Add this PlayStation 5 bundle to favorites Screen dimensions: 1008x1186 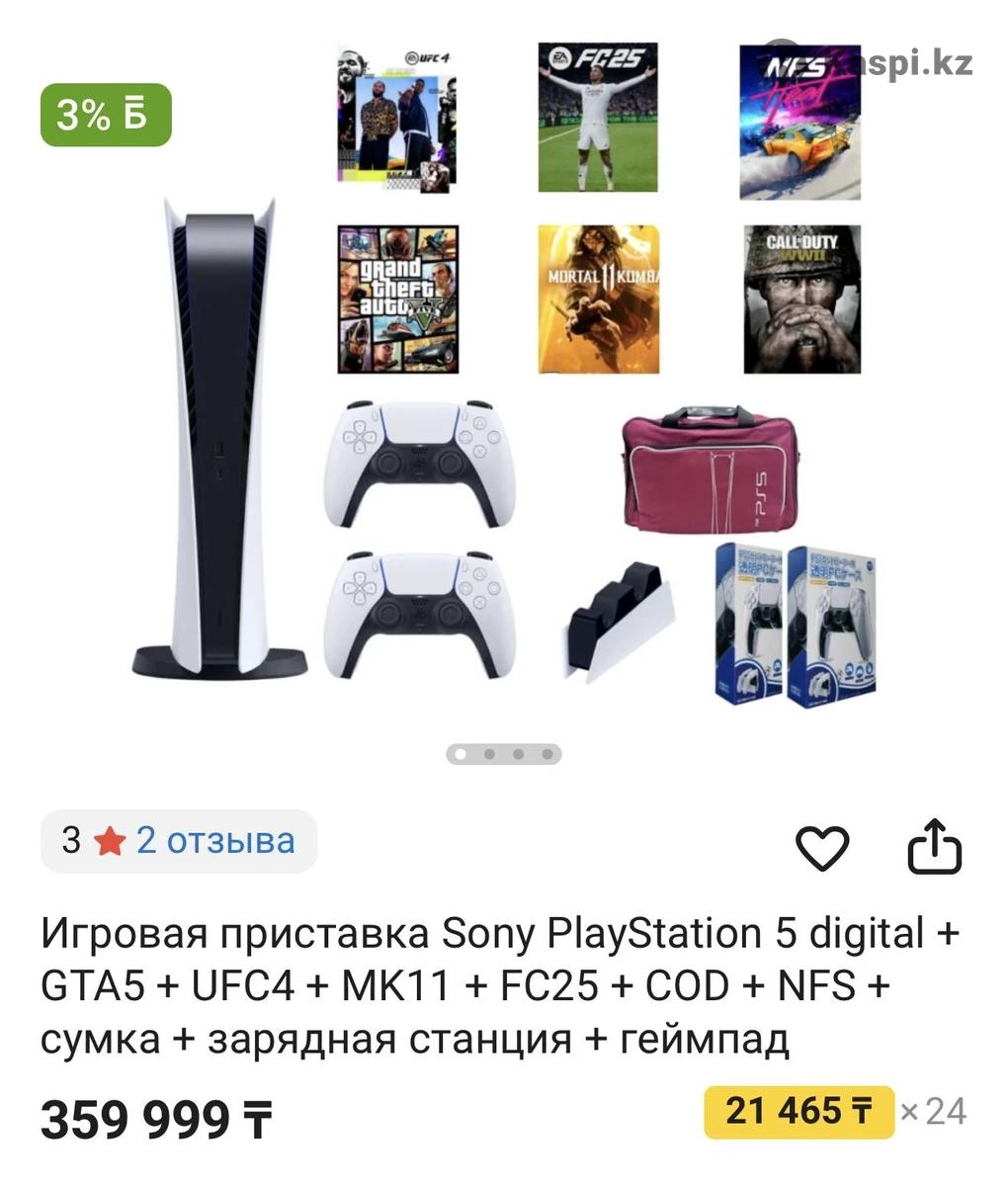822,847
